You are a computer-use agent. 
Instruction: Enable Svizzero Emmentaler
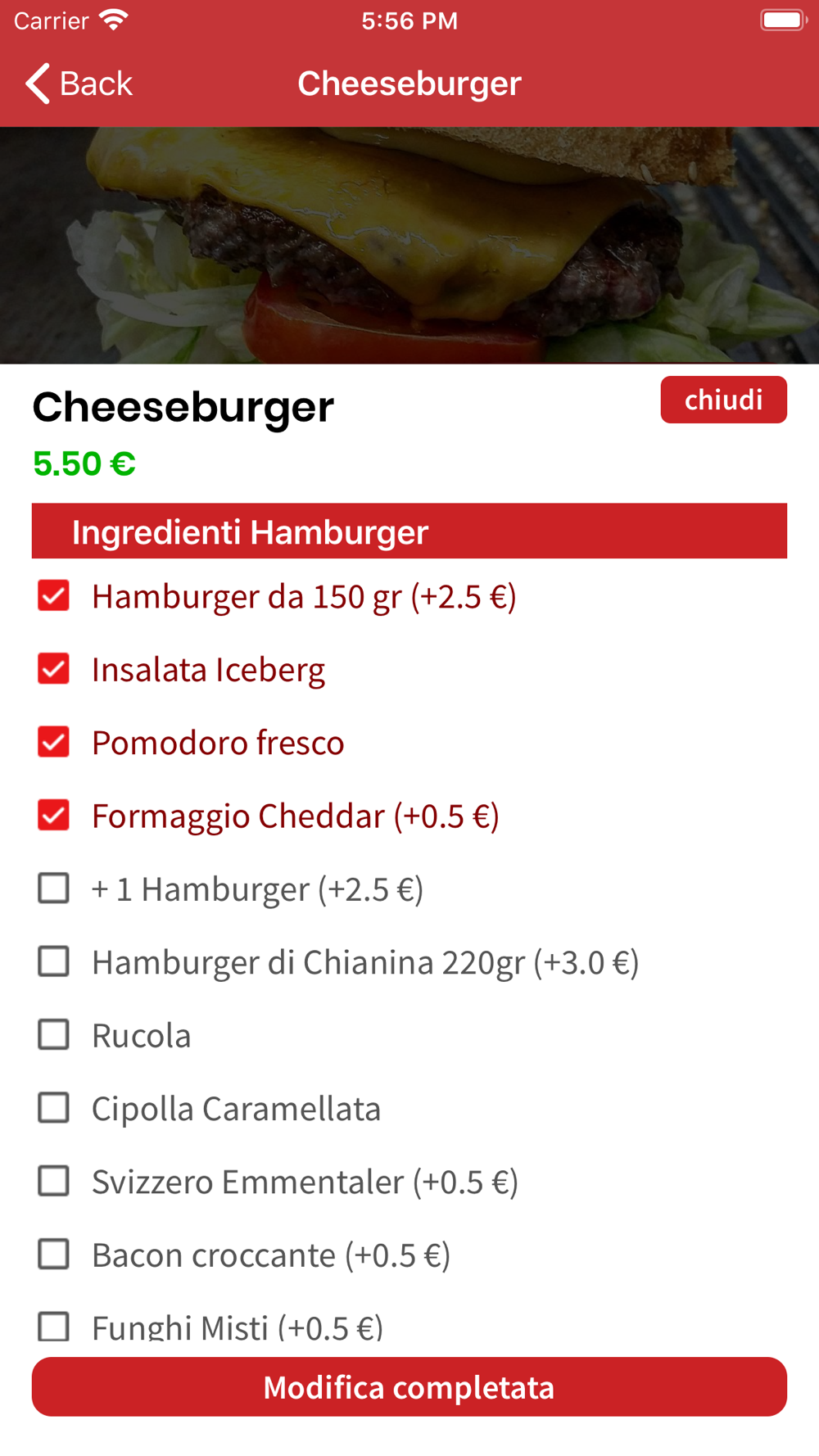[54, 1182]
